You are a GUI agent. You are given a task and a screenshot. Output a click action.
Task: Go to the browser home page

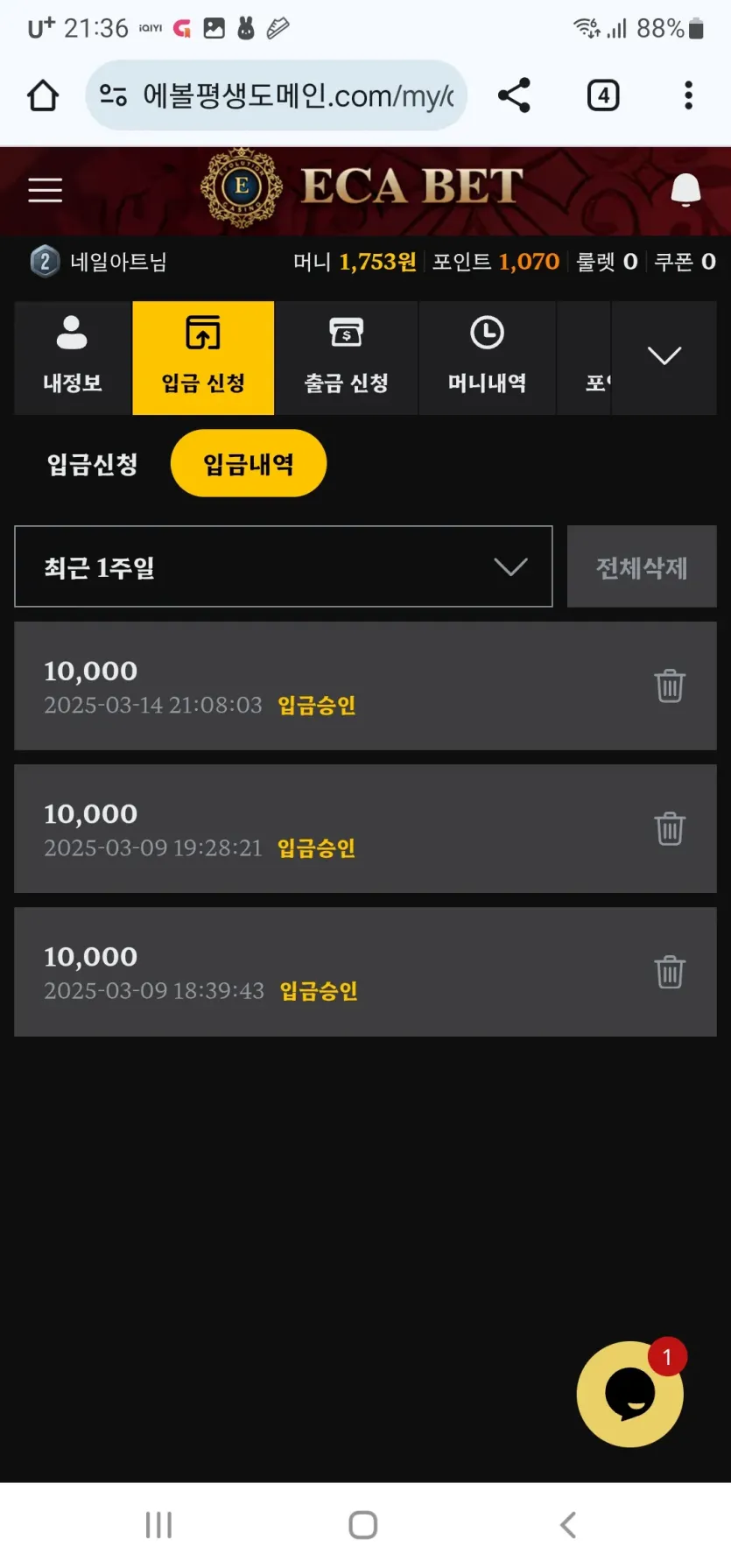(x=43, y=95)
